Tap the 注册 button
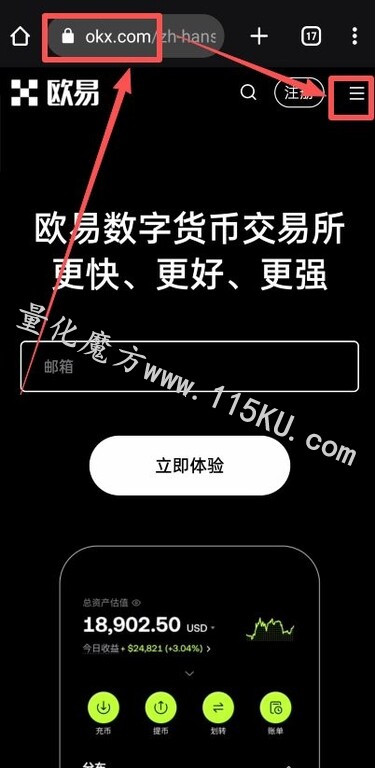Viewport: 375px width, 768px height. click(x=299, y=93)
